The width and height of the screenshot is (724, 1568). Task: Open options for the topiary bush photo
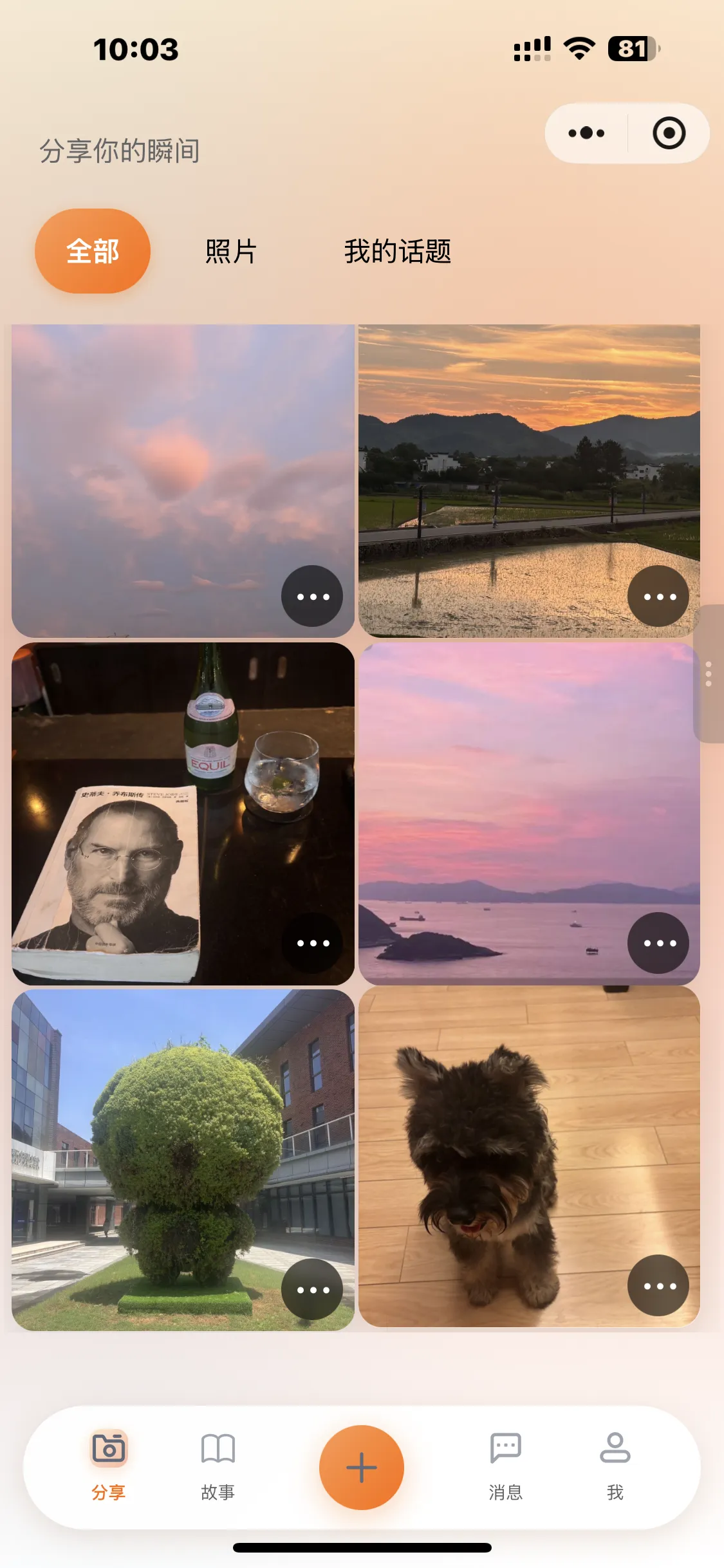(x=312, y=1289)
